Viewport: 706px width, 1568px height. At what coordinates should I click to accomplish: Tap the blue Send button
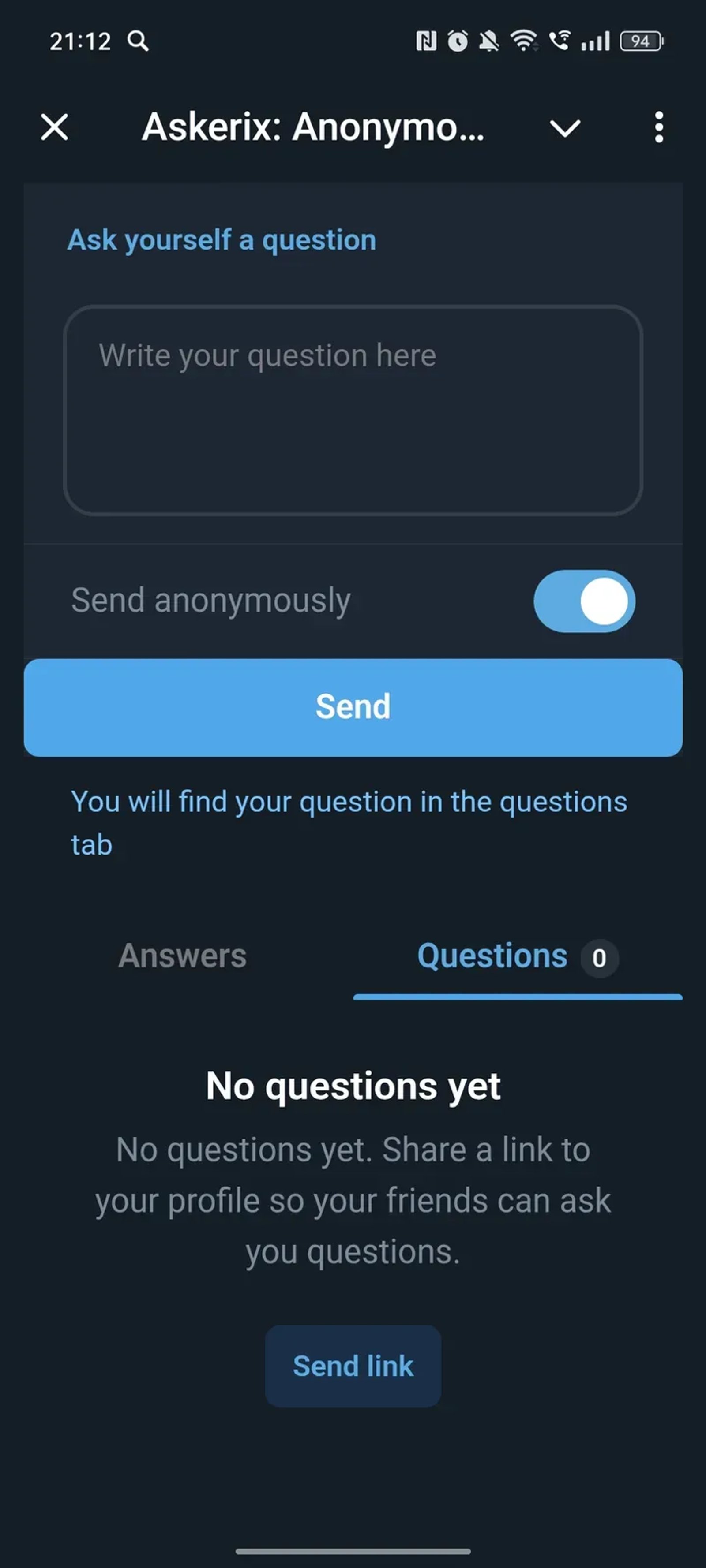pos(353,707)
